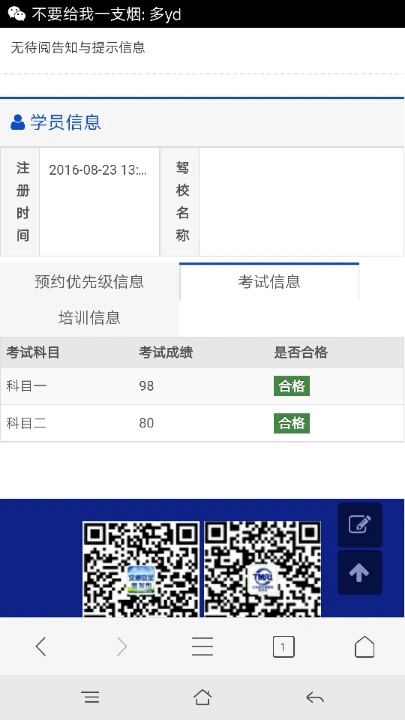Tap the system back key
The height and width of the screenshot is (720, 405).
(315, 698)
